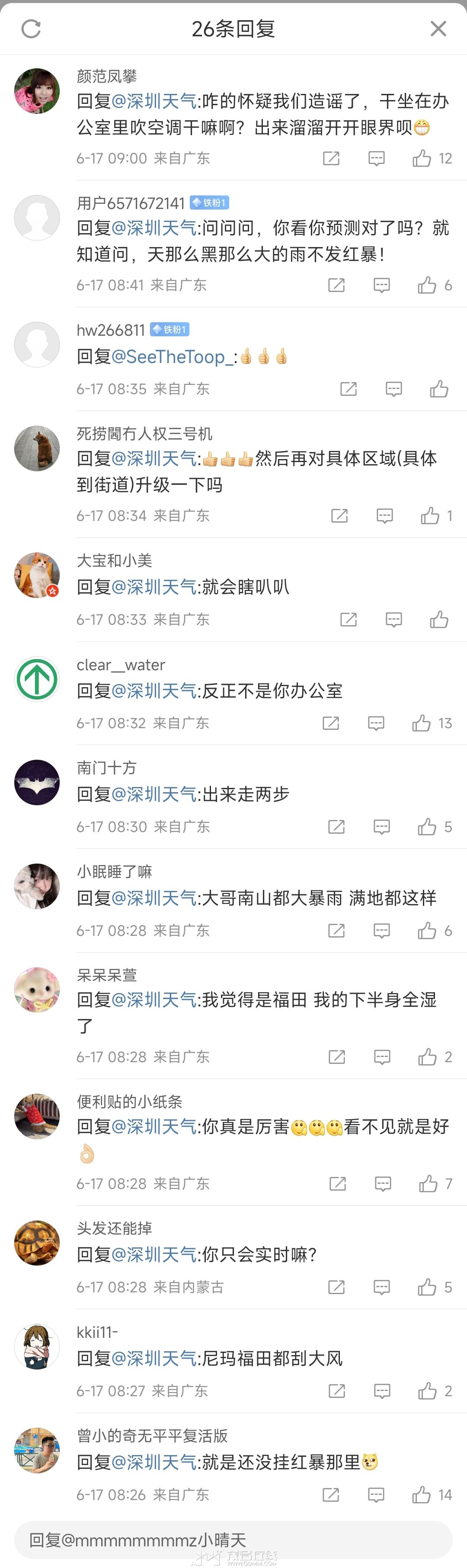Image resolution: width=467 pixels, height=1568 pixels.
Task: Open username 用户6571672141's profile
Action: coord(130,203)
